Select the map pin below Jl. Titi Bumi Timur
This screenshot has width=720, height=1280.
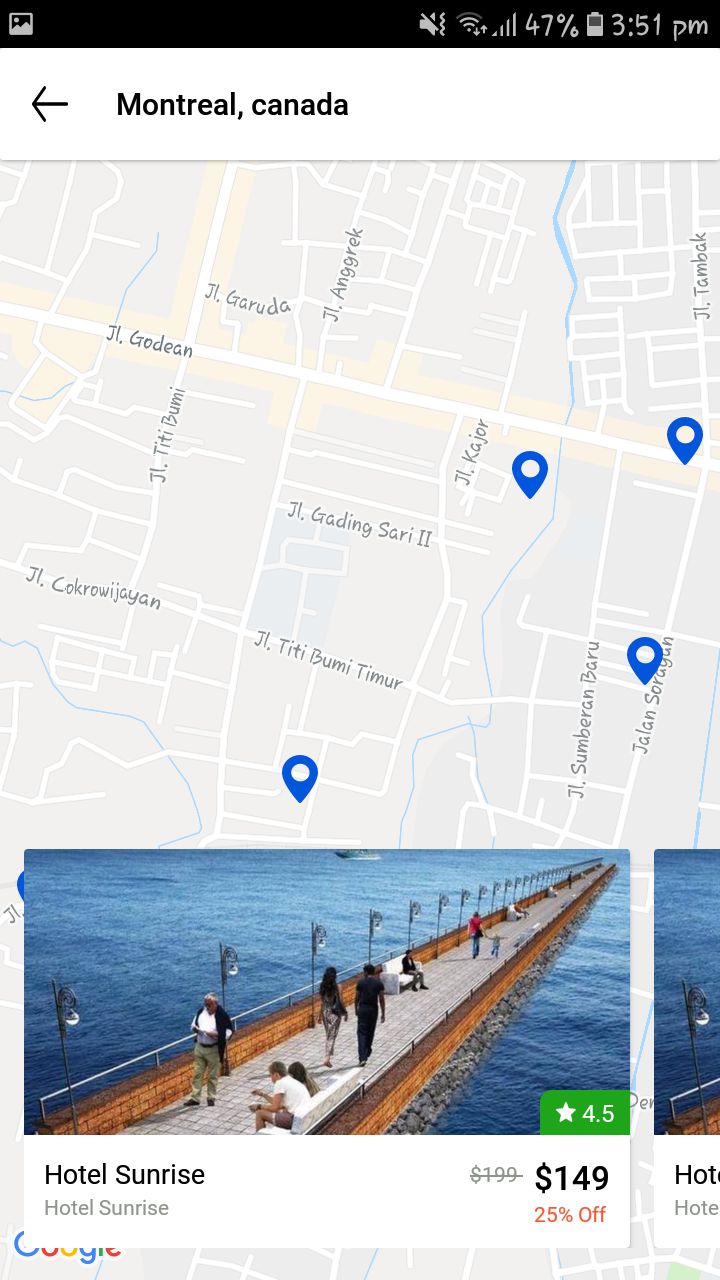click(x=300, y=778)
